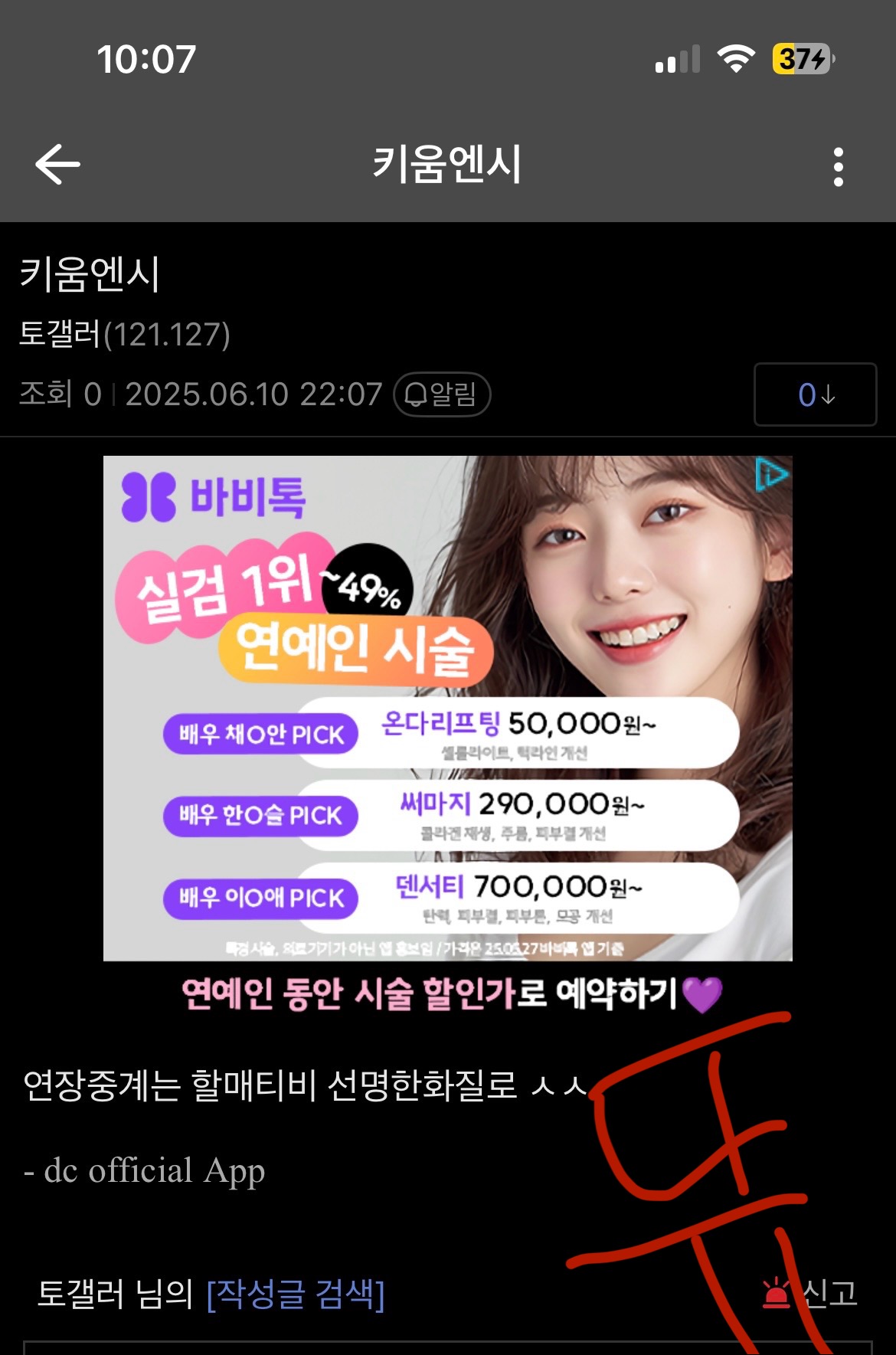Go back using the arrow icon

pyautogui.click(x=57, y=165)
